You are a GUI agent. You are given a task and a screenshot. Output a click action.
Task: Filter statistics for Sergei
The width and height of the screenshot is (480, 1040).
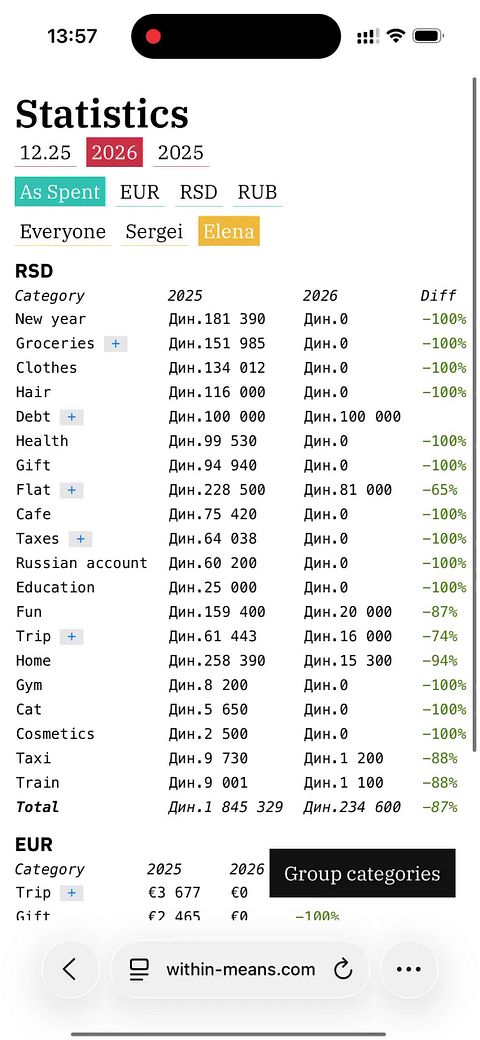click(154, 231)
